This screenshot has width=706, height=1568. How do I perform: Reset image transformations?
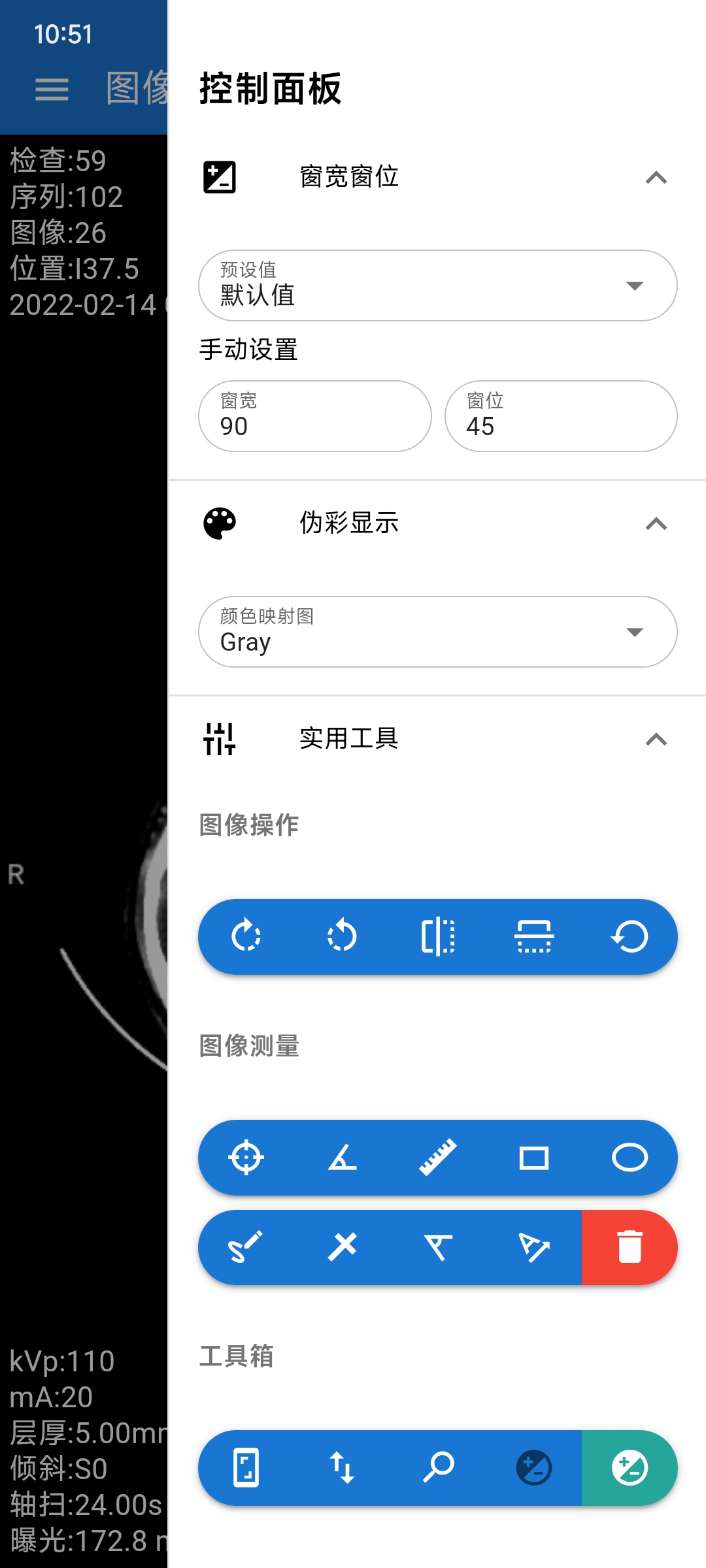pos(630,936)
